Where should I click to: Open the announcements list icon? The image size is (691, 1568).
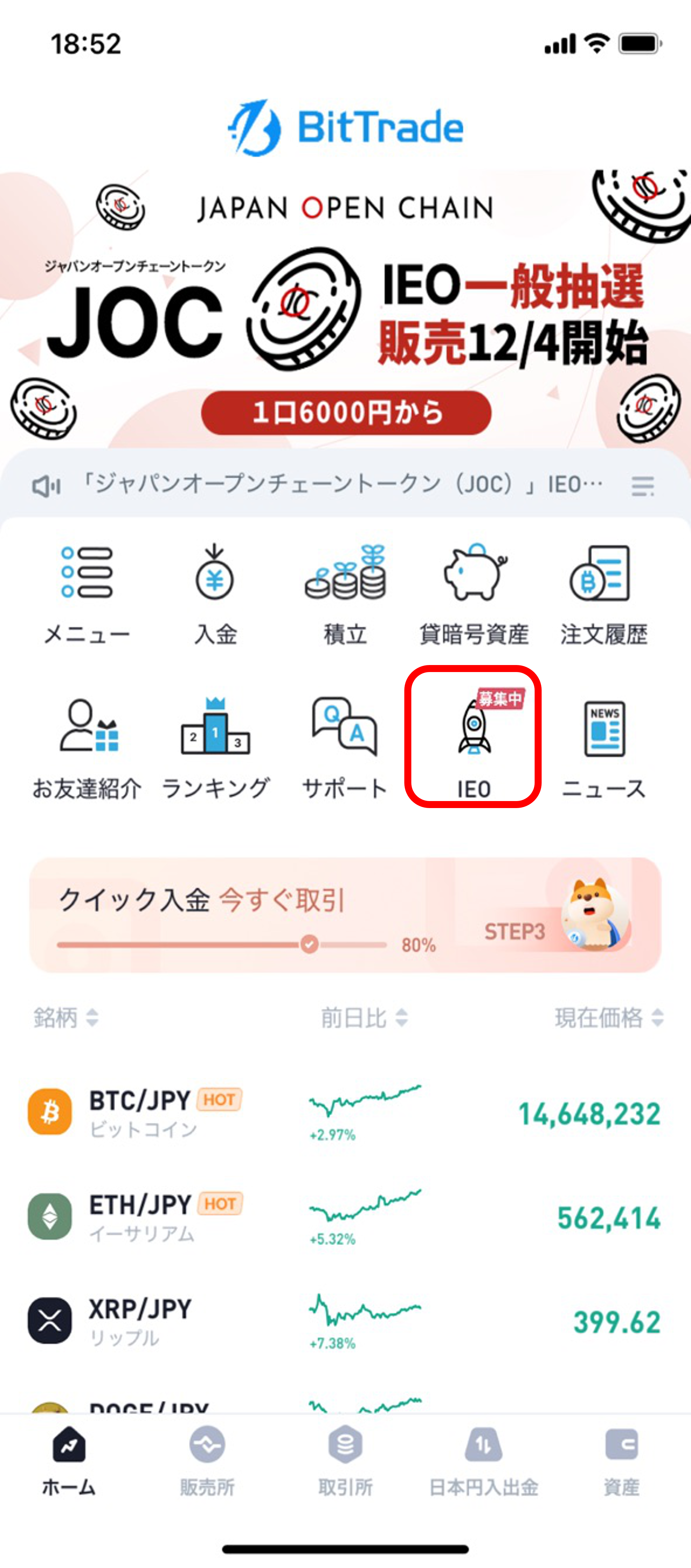tap(642, 486)
